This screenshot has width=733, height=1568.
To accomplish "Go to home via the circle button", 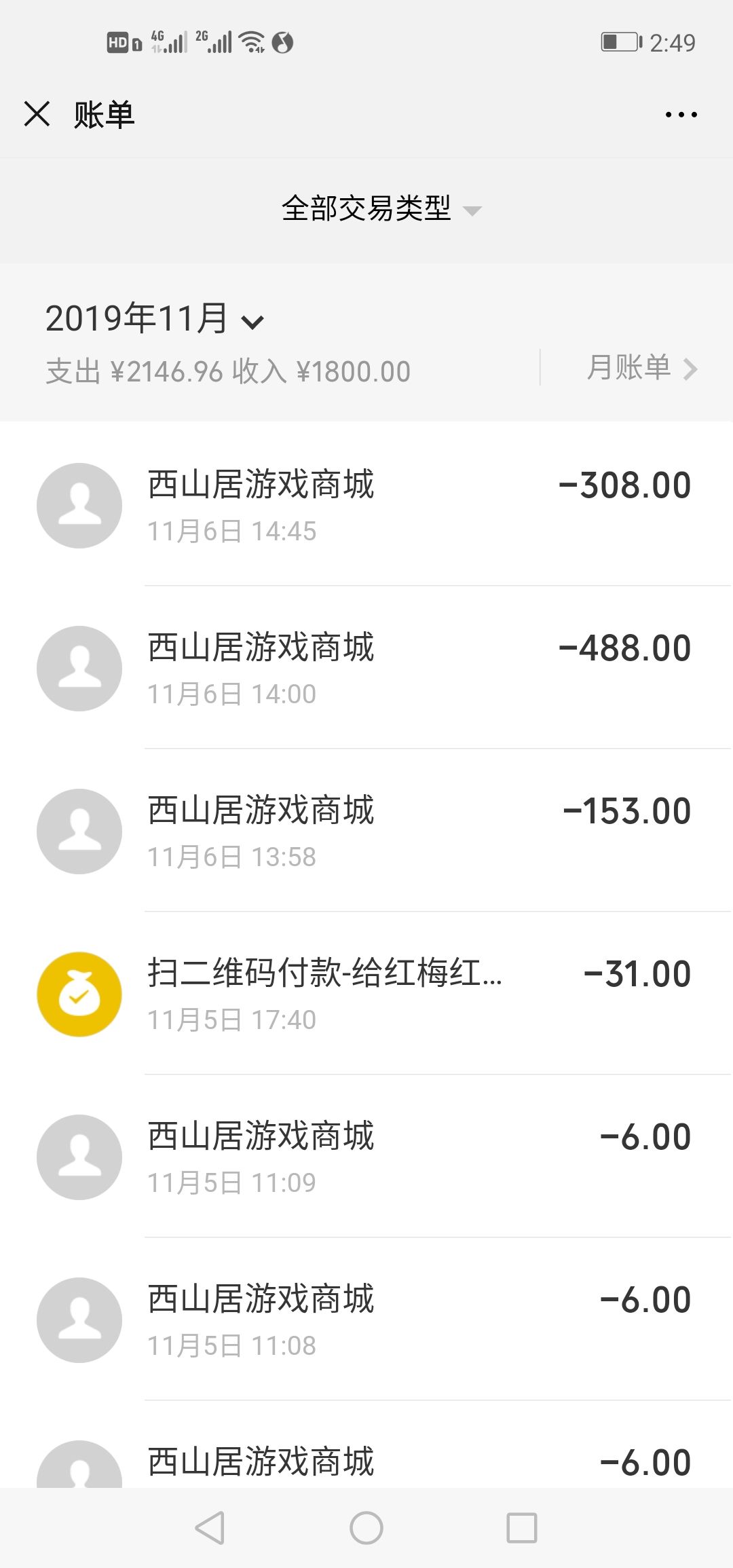I will click(x=366, y=1528).
